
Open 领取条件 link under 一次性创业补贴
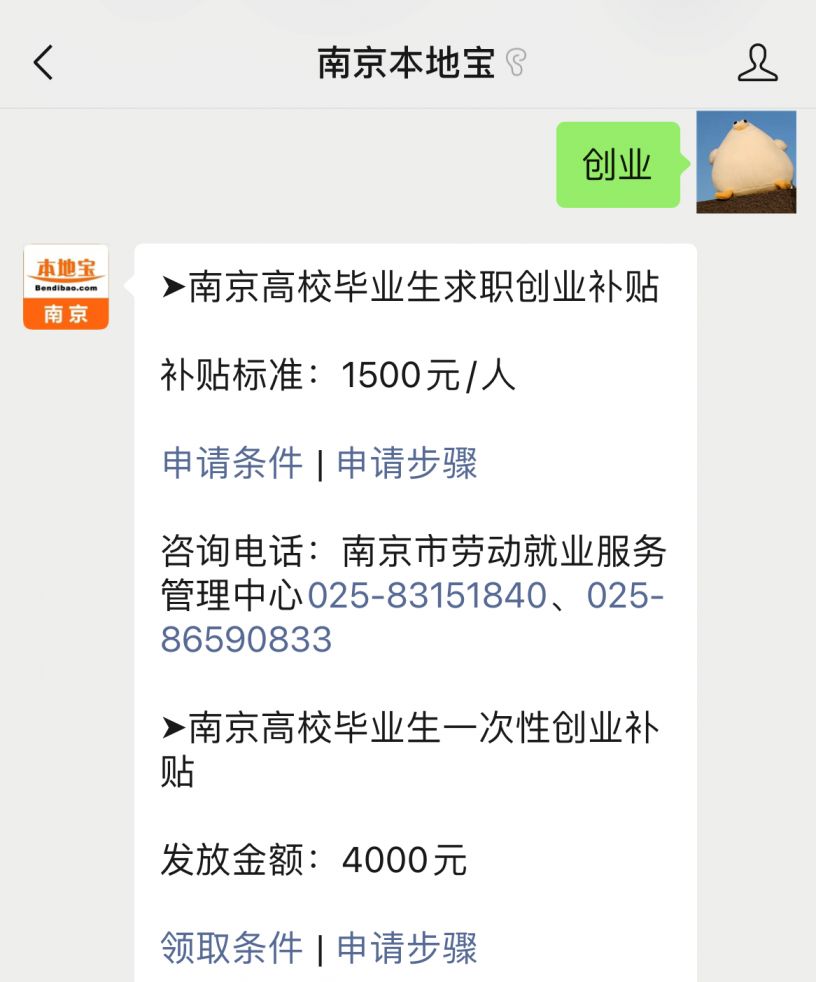[x=232, y=947]
